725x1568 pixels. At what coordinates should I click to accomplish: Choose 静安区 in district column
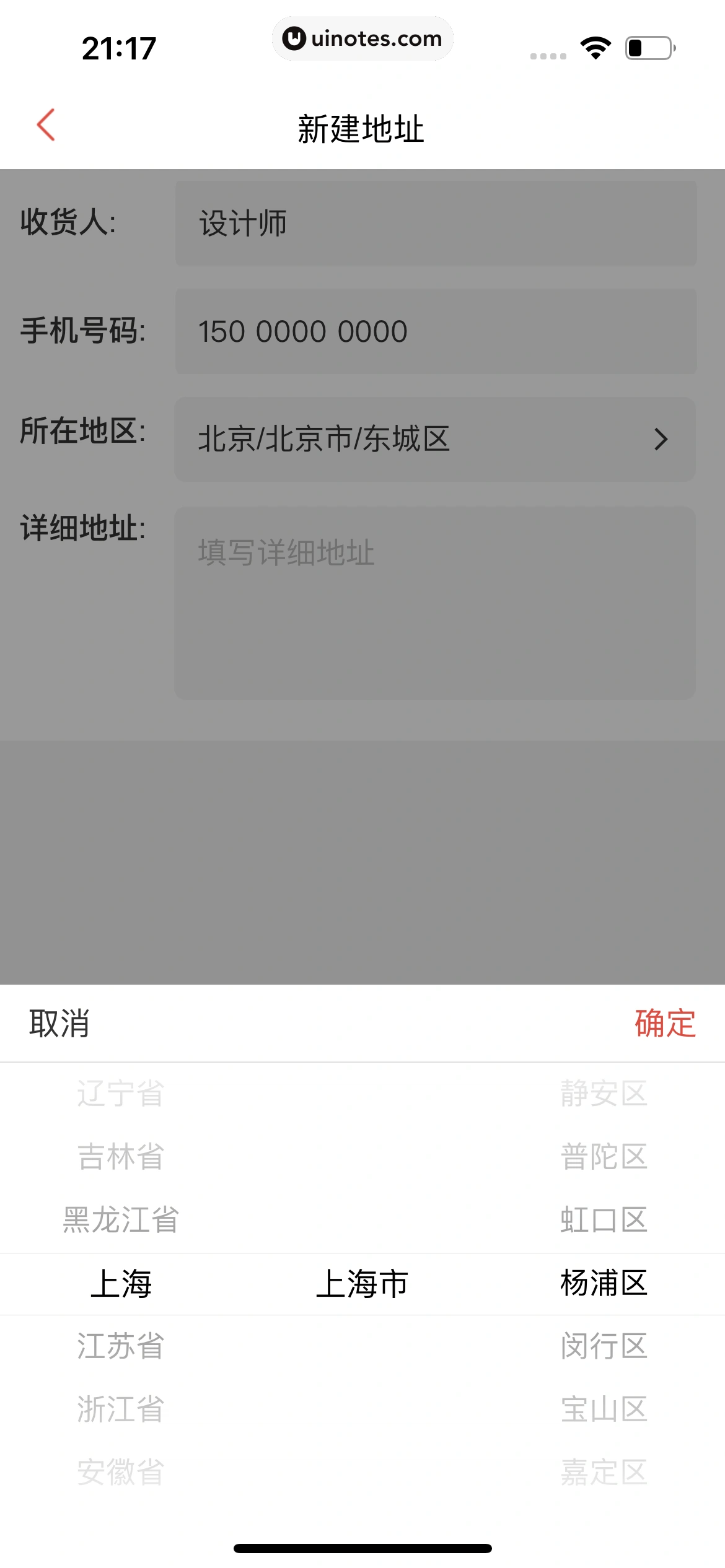604,1094
